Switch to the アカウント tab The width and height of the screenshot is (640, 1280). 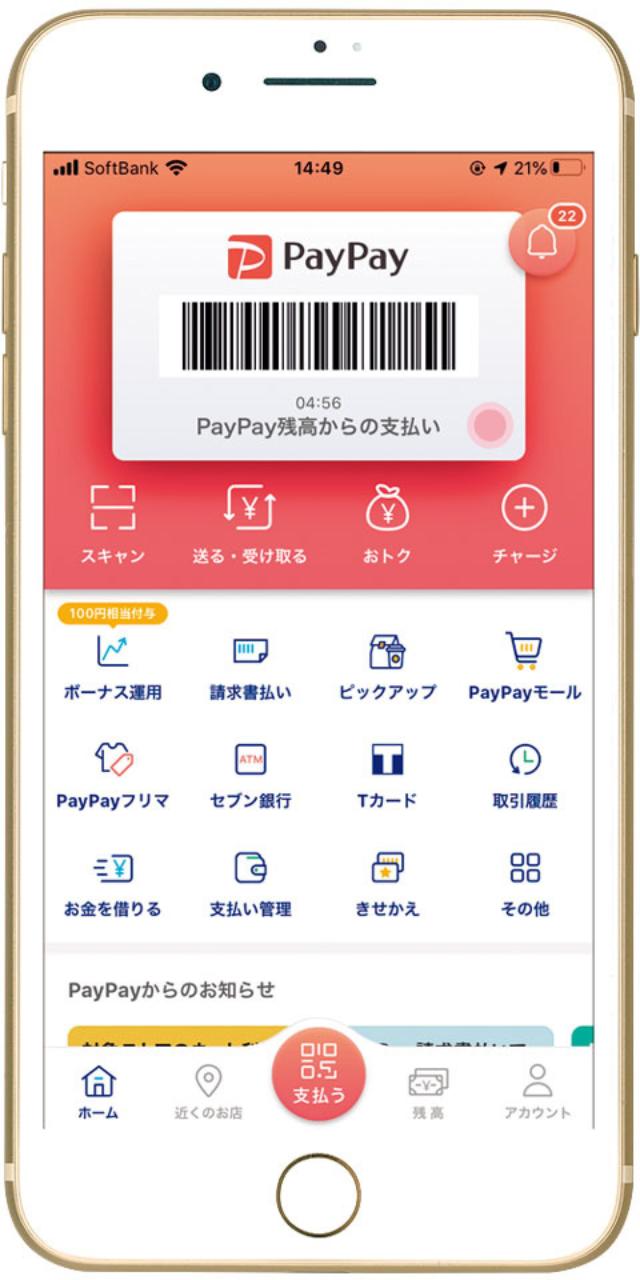(537, 1091)
